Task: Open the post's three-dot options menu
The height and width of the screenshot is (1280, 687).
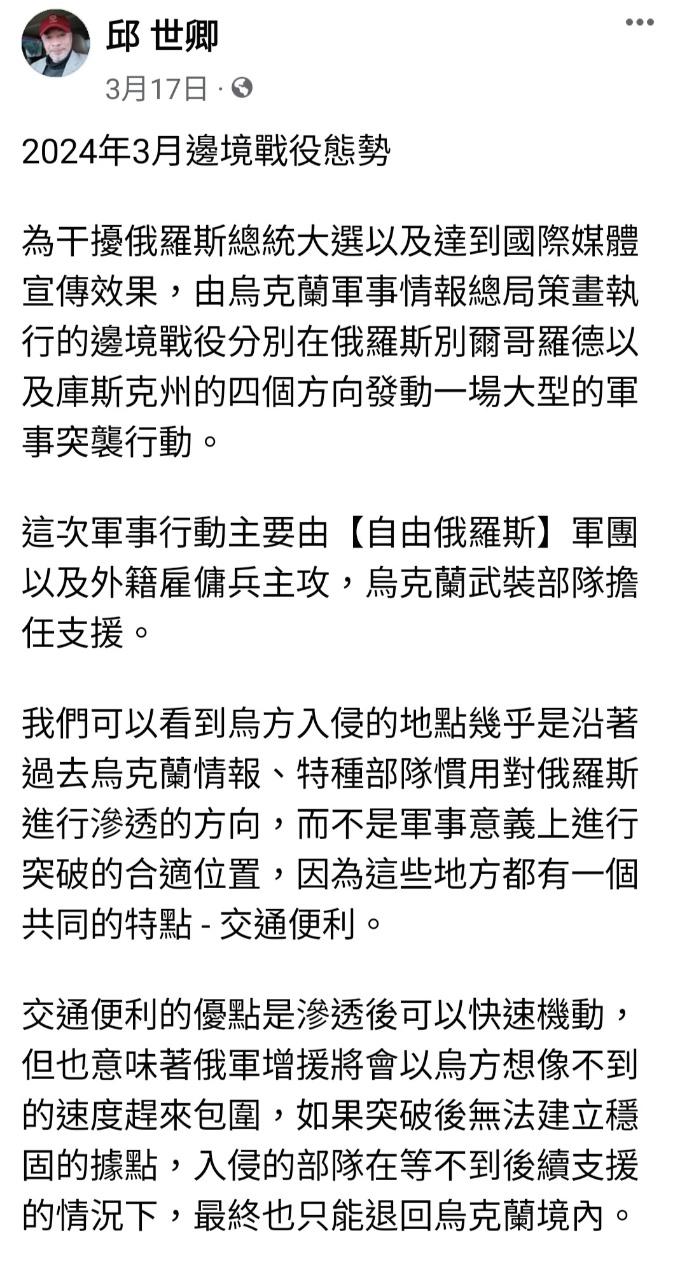Action: click(x=640, y=22)
